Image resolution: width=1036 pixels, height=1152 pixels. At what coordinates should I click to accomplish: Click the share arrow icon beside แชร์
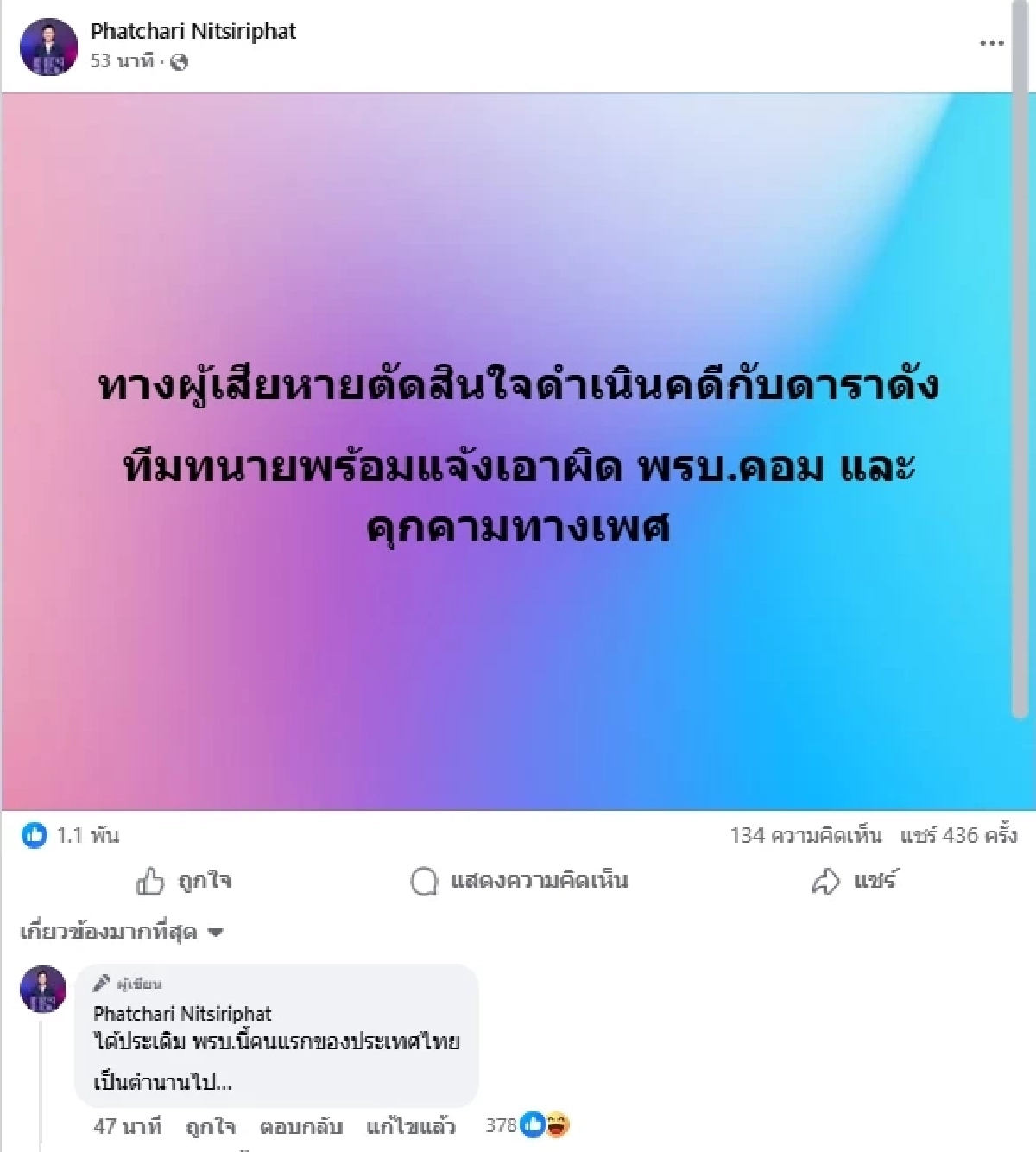click(x=824, y=882)
